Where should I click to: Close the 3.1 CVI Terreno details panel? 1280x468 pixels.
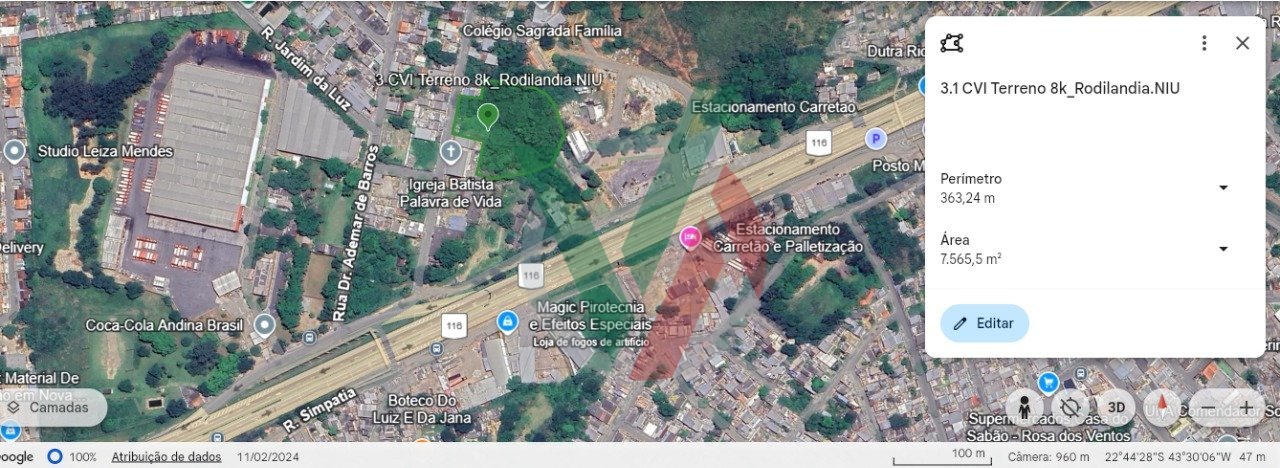coord(1242,43)
